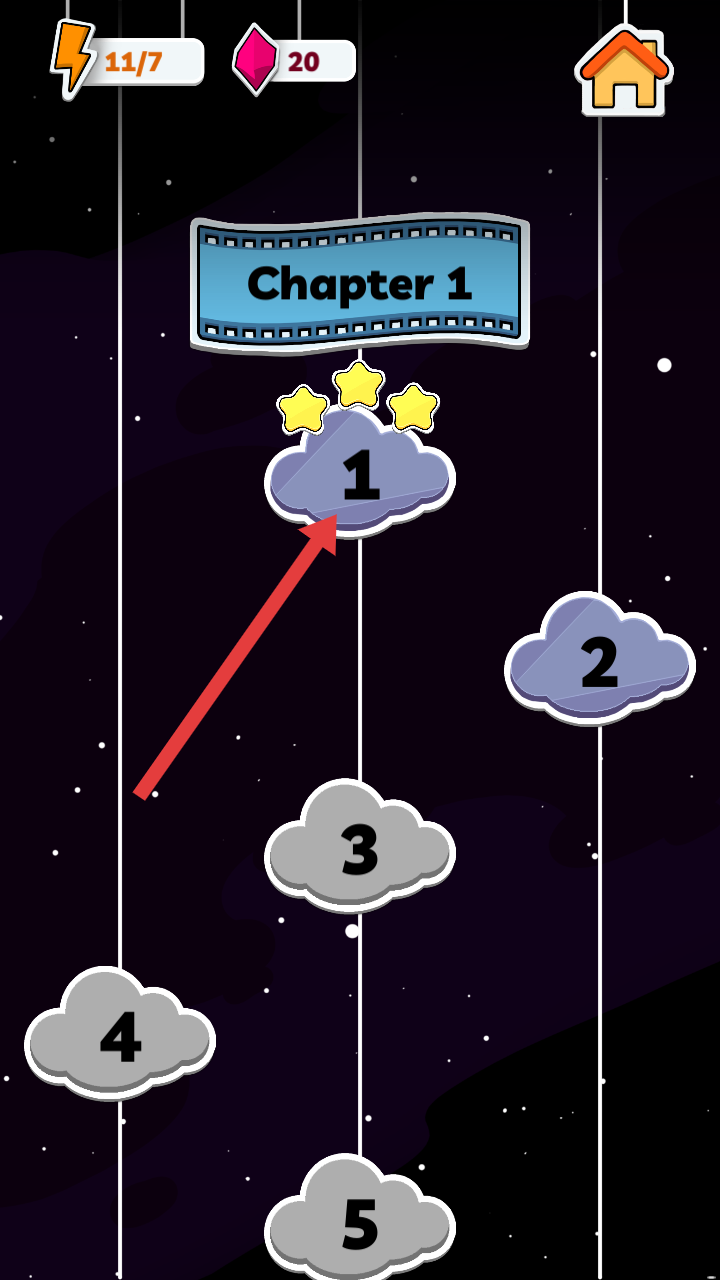Select the level 3 cloud
Viewport: 720px width, 1280px height.
(360, 845)
